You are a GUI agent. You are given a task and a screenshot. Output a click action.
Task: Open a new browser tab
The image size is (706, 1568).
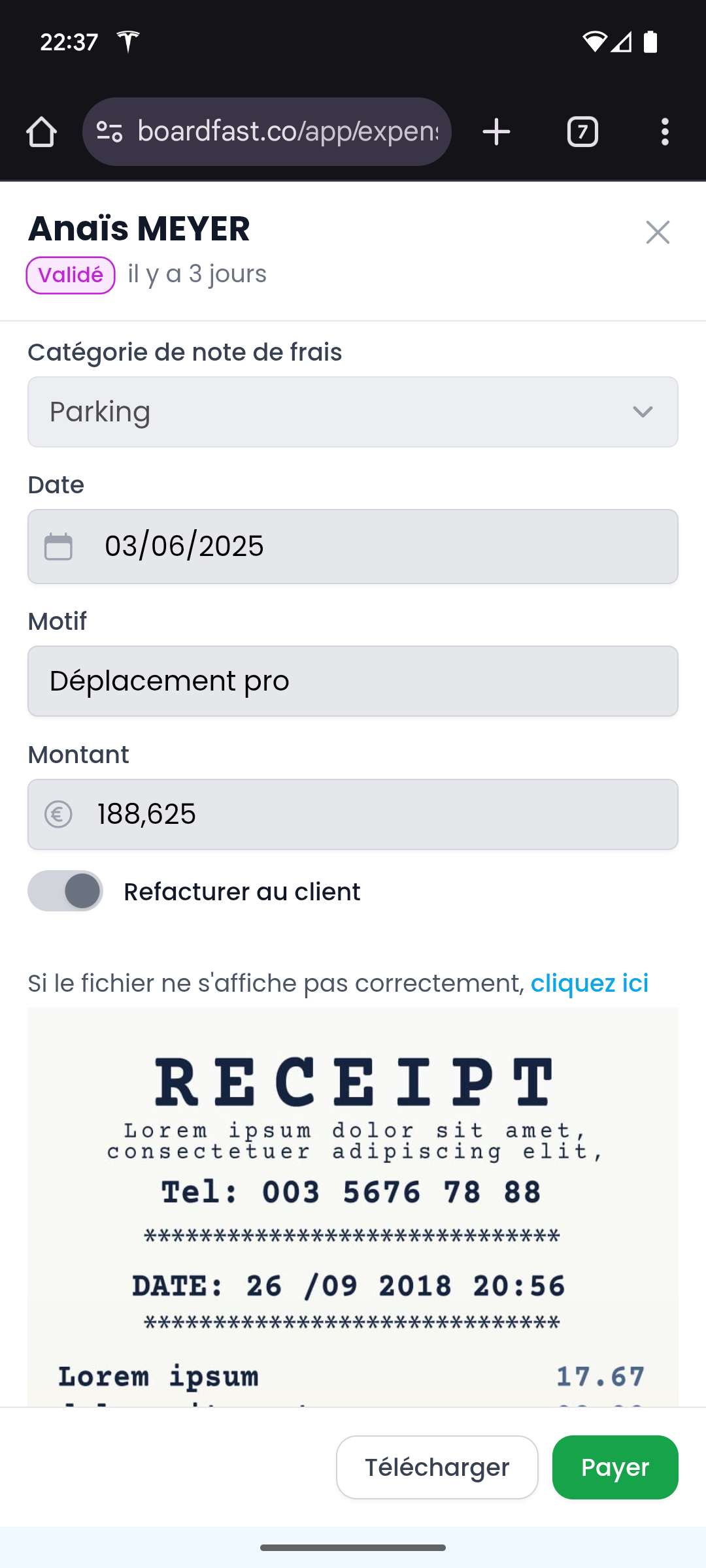496,132
